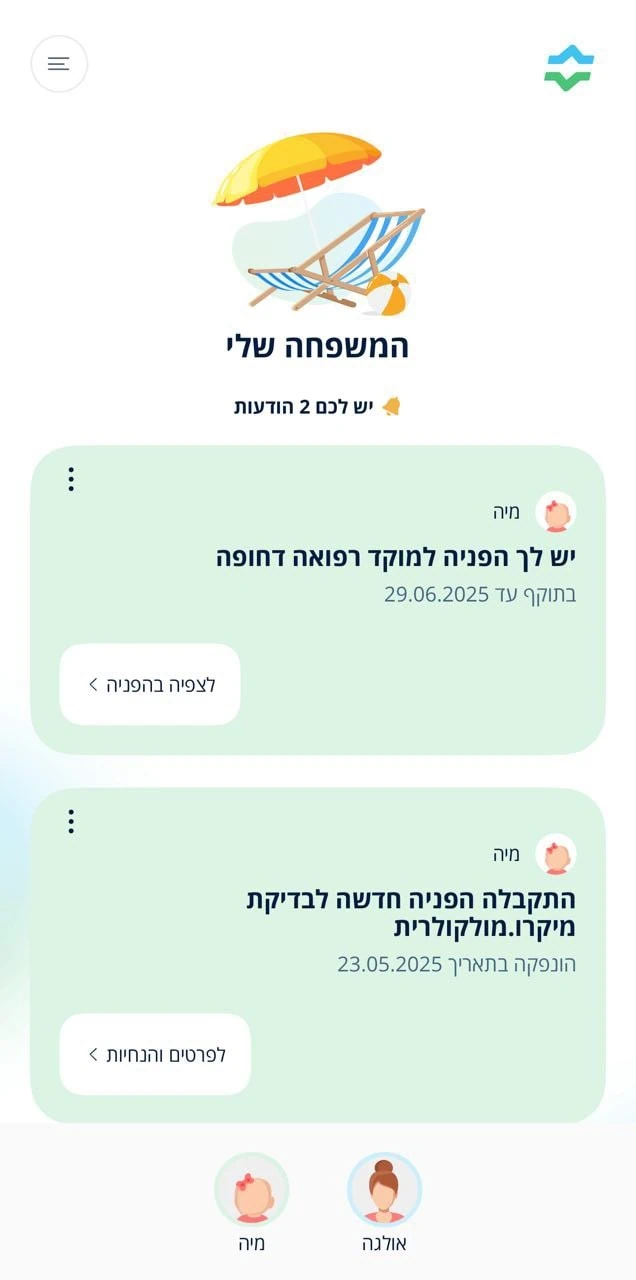Open options menu on the micro-molecular test card

(x=71, y=822)
